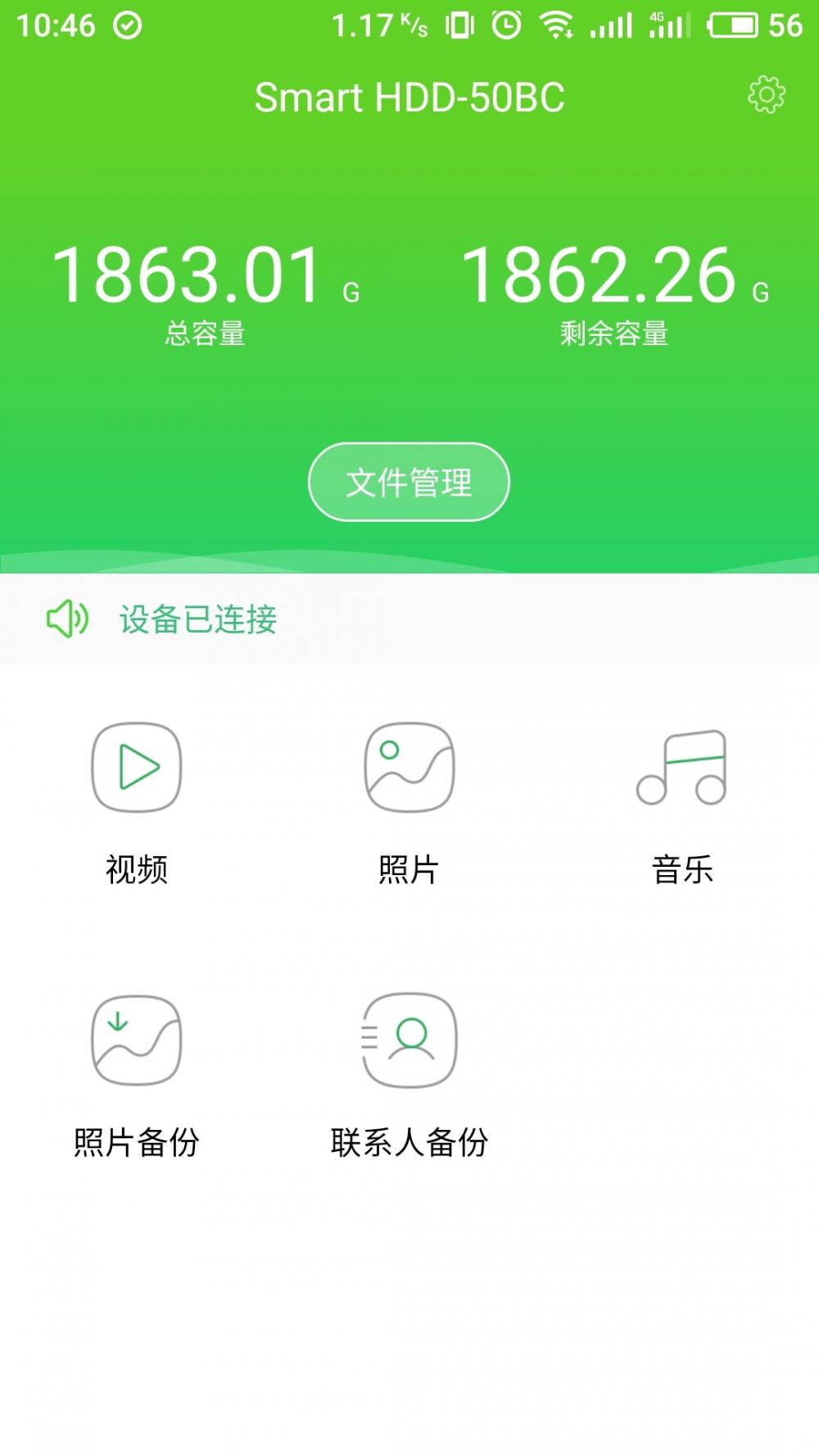Screen dimensions: 819x1456
Task: Open 文件管理 file manager
Action: (x=409, y=482)
